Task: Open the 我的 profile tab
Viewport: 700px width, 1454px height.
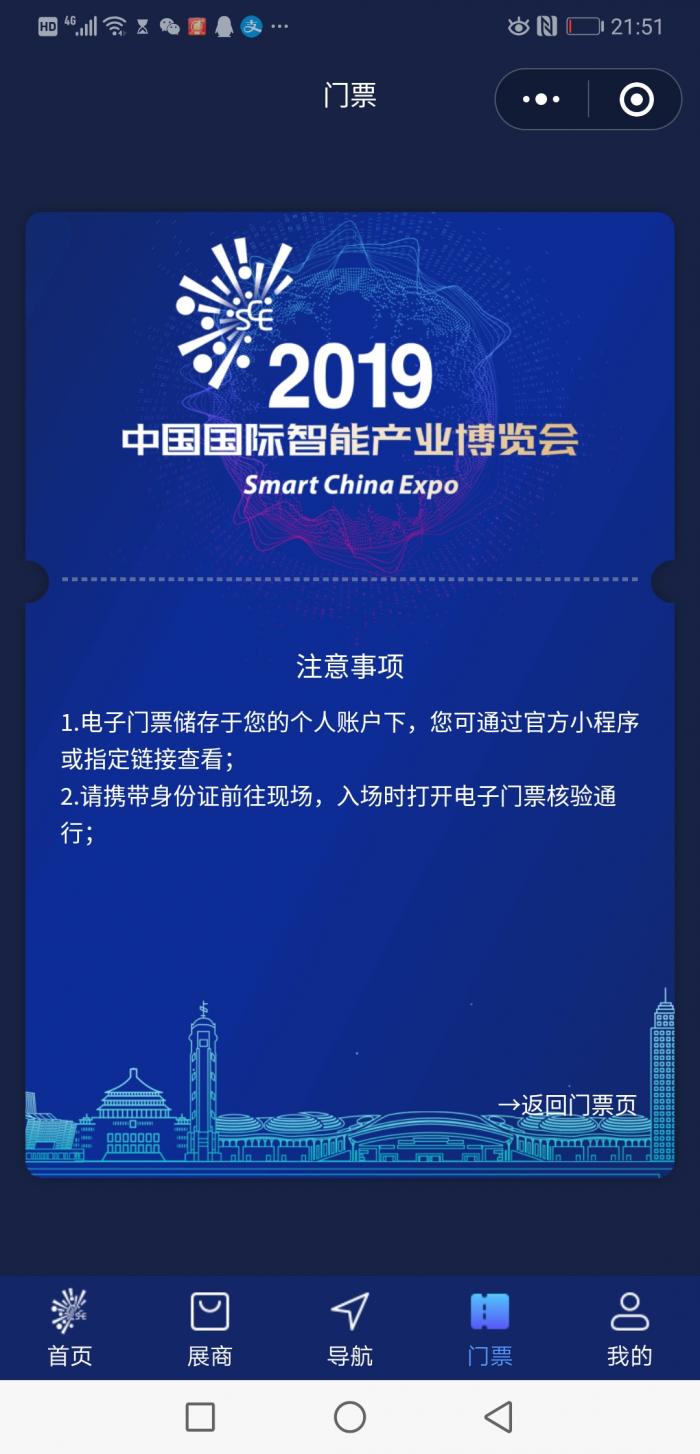Action: [x=630, y=1327]
